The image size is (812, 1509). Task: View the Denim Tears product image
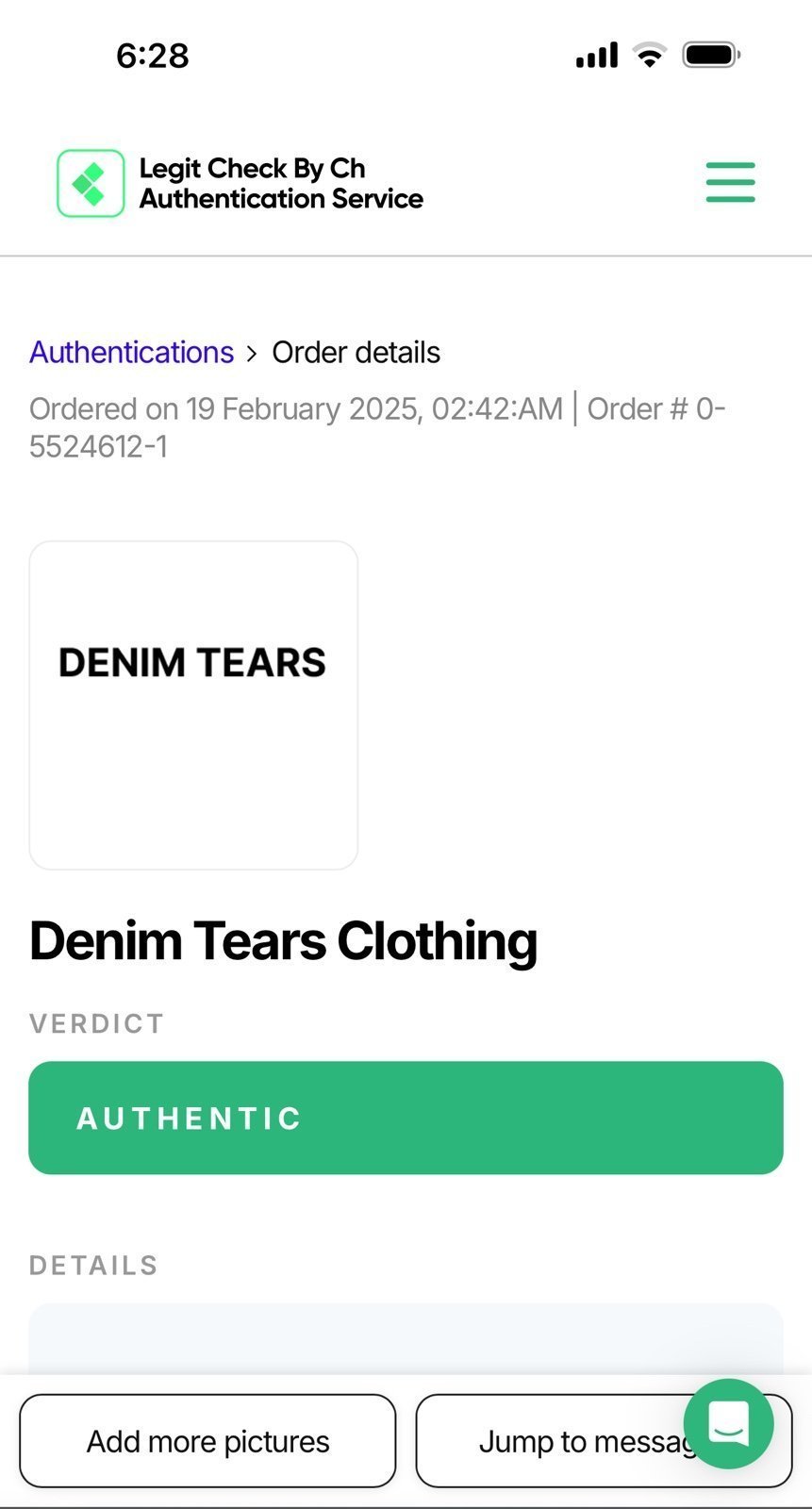193,705
